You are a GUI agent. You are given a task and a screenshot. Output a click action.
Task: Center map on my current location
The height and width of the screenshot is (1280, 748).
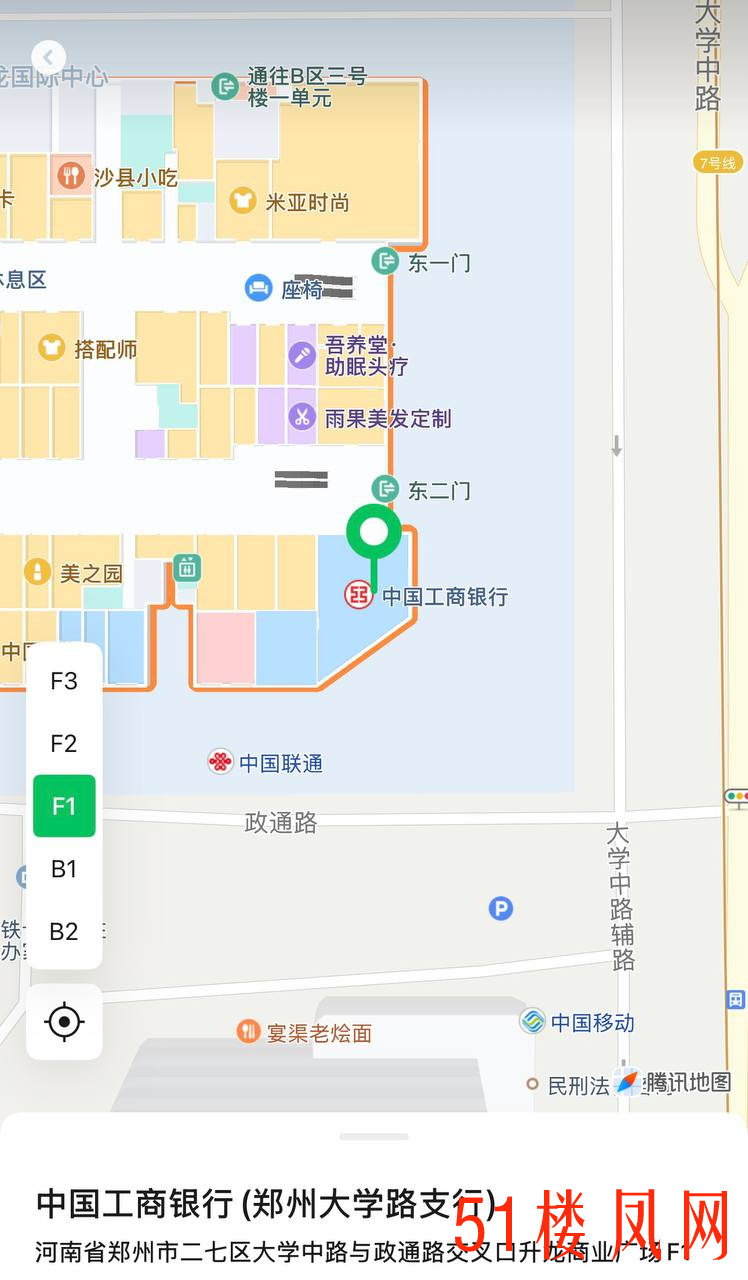coord(64,1022)
